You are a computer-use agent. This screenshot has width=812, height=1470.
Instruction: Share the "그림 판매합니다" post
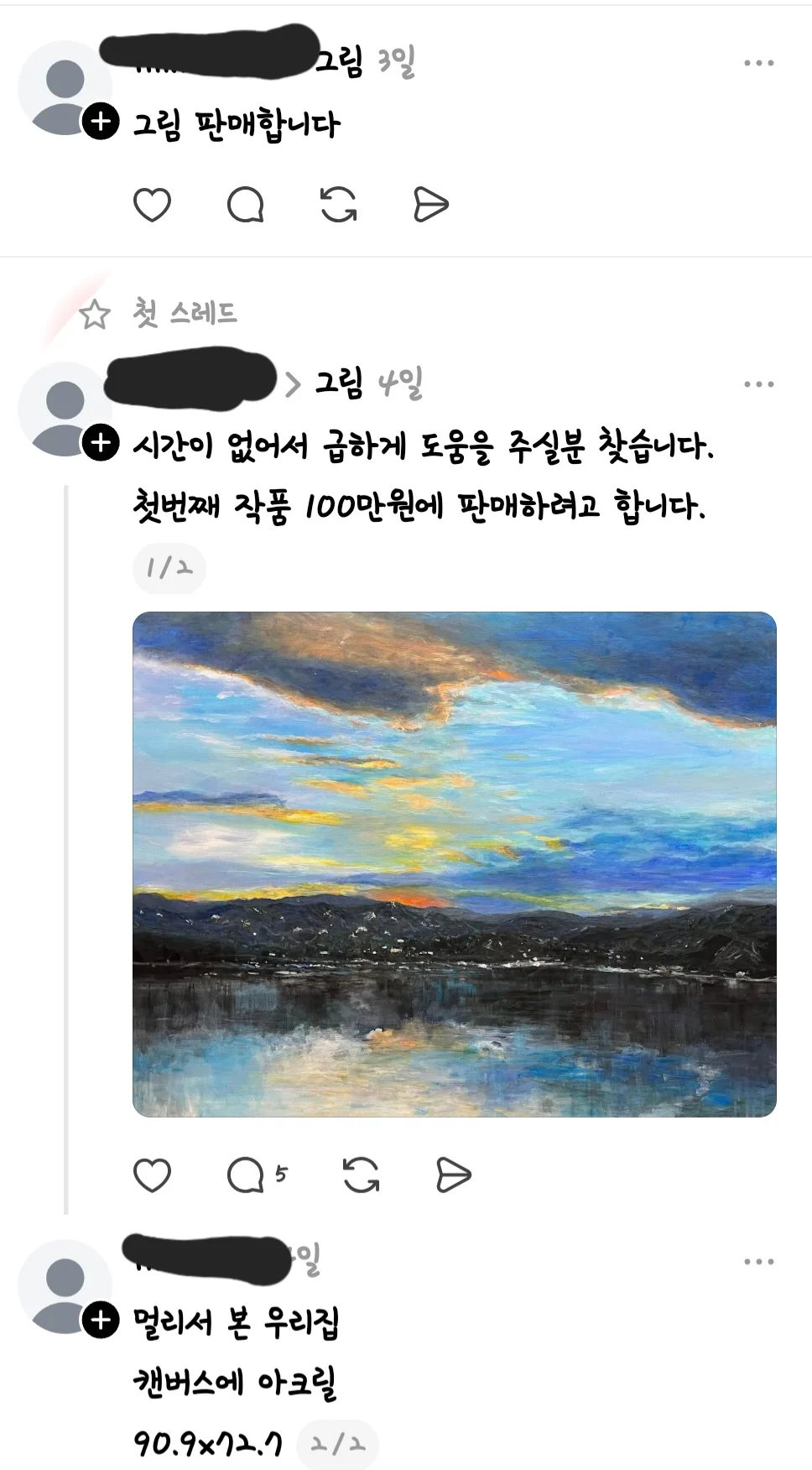pos(431,205)
